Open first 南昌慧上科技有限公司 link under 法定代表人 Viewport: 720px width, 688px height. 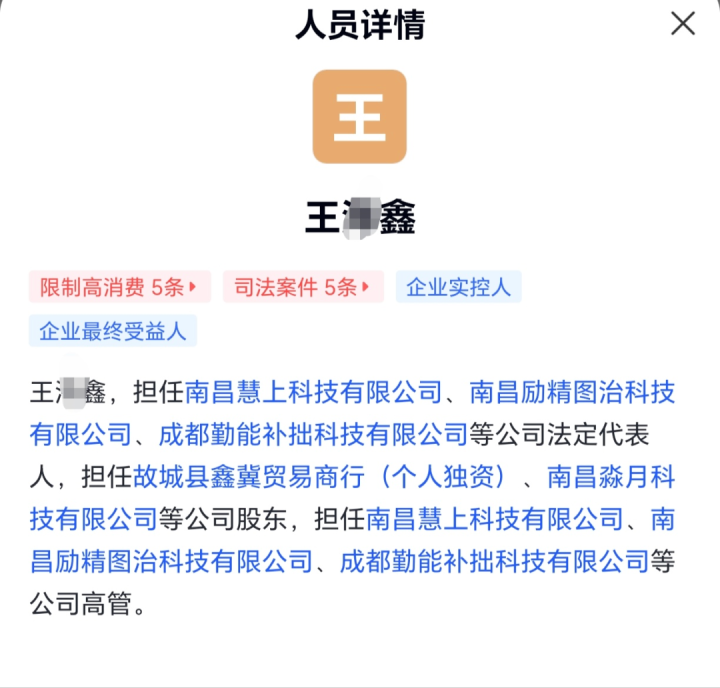coord(313,392)
